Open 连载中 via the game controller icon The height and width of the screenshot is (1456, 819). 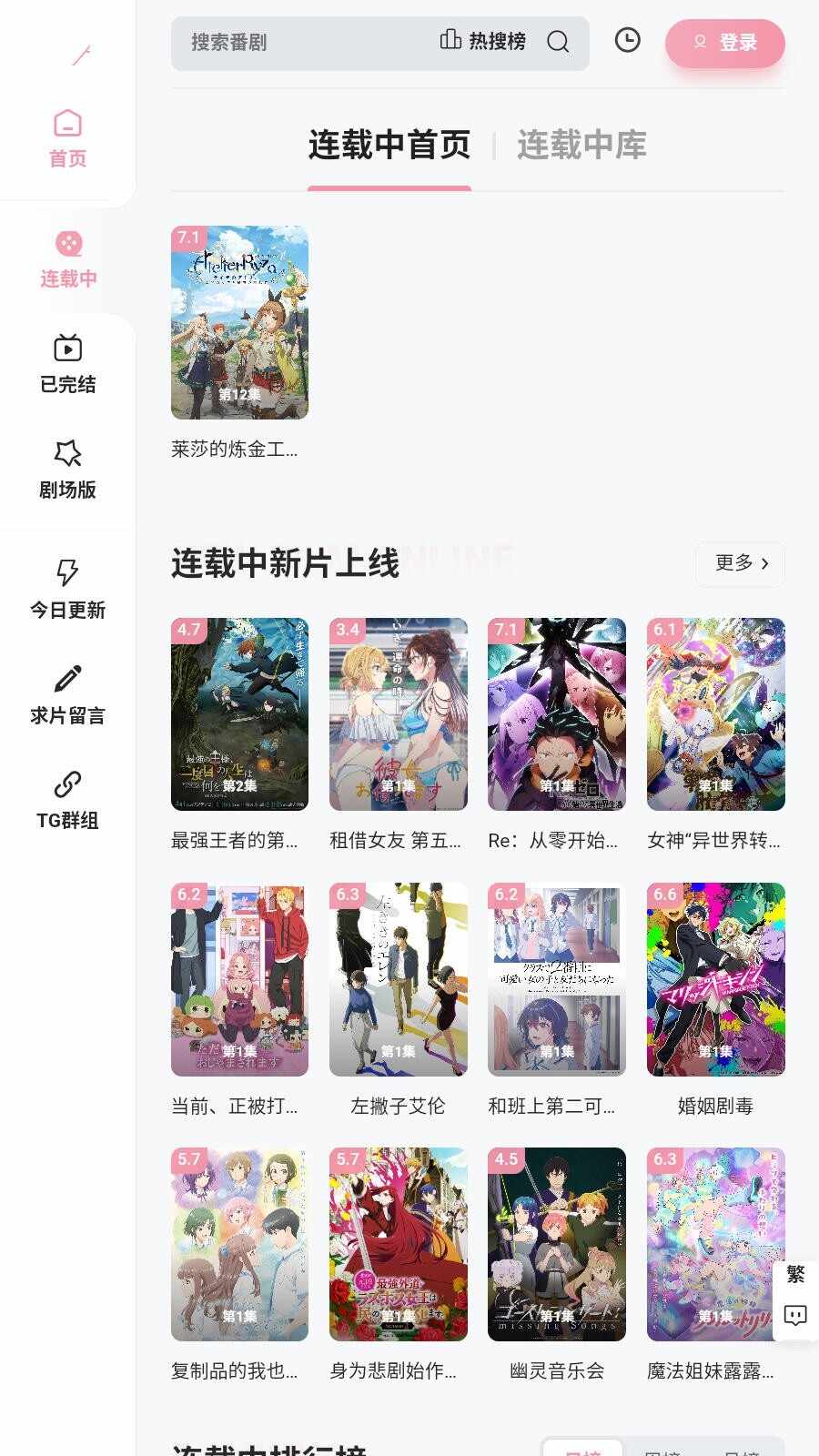click(66, 243)
